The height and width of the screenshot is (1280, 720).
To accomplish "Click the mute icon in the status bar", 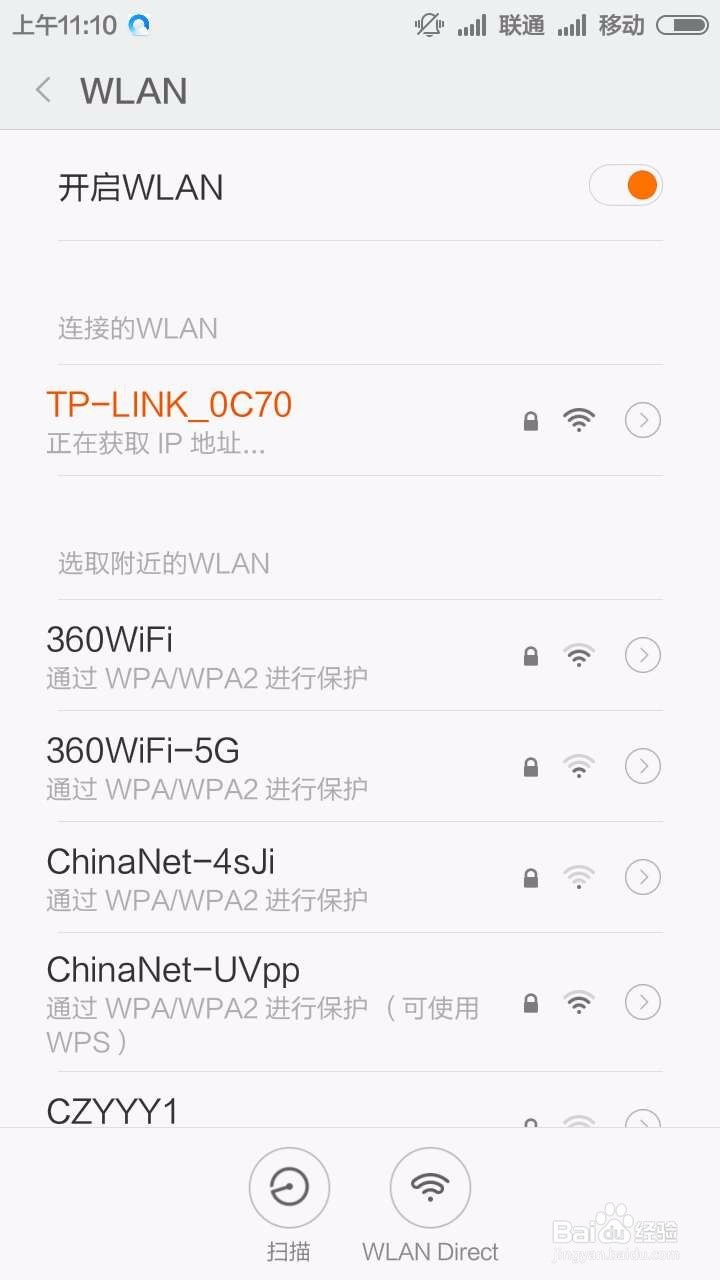I will point(428,24).
